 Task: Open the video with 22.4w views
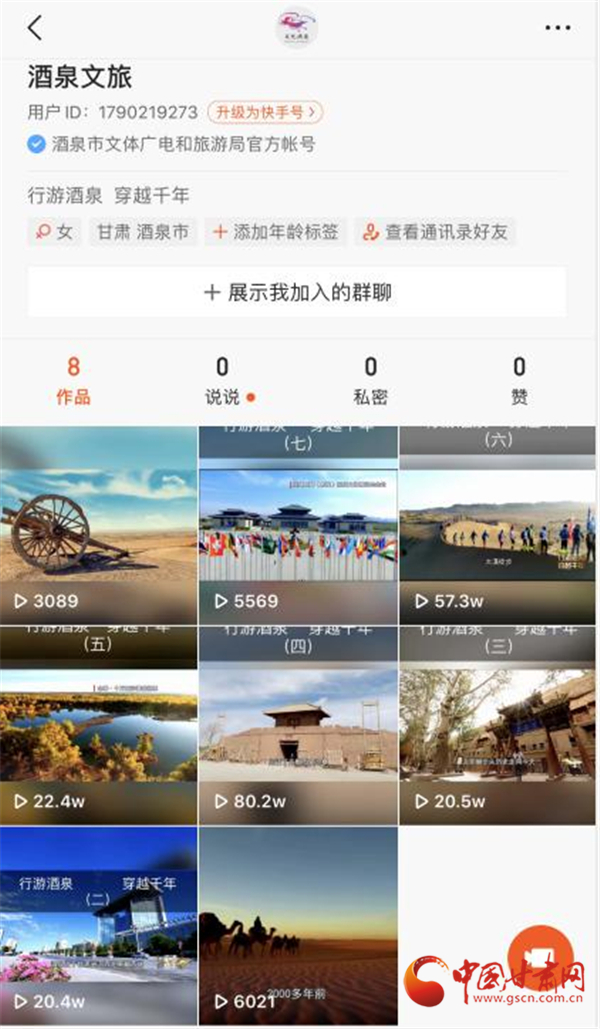coord(98,725)
